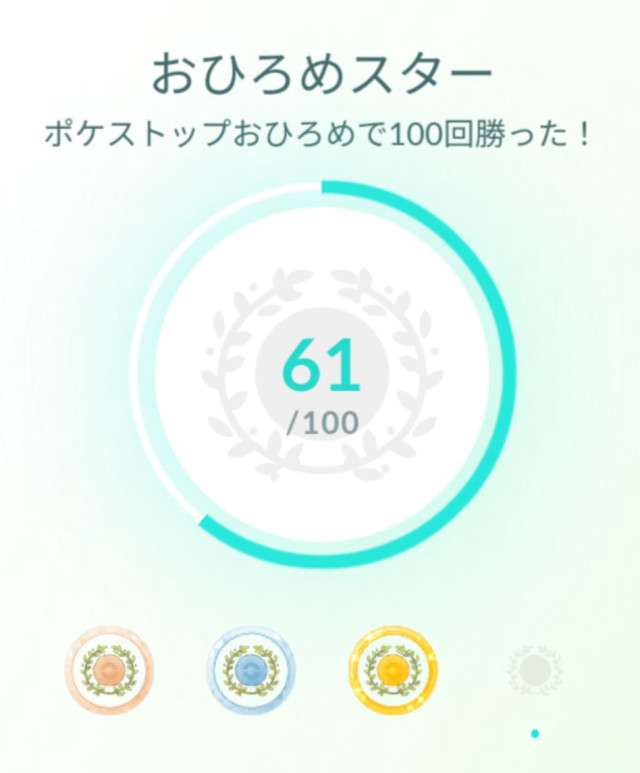Select the gold medal tier
The image size is (640, 773).
pyautogui.click(x=393, y=669)
